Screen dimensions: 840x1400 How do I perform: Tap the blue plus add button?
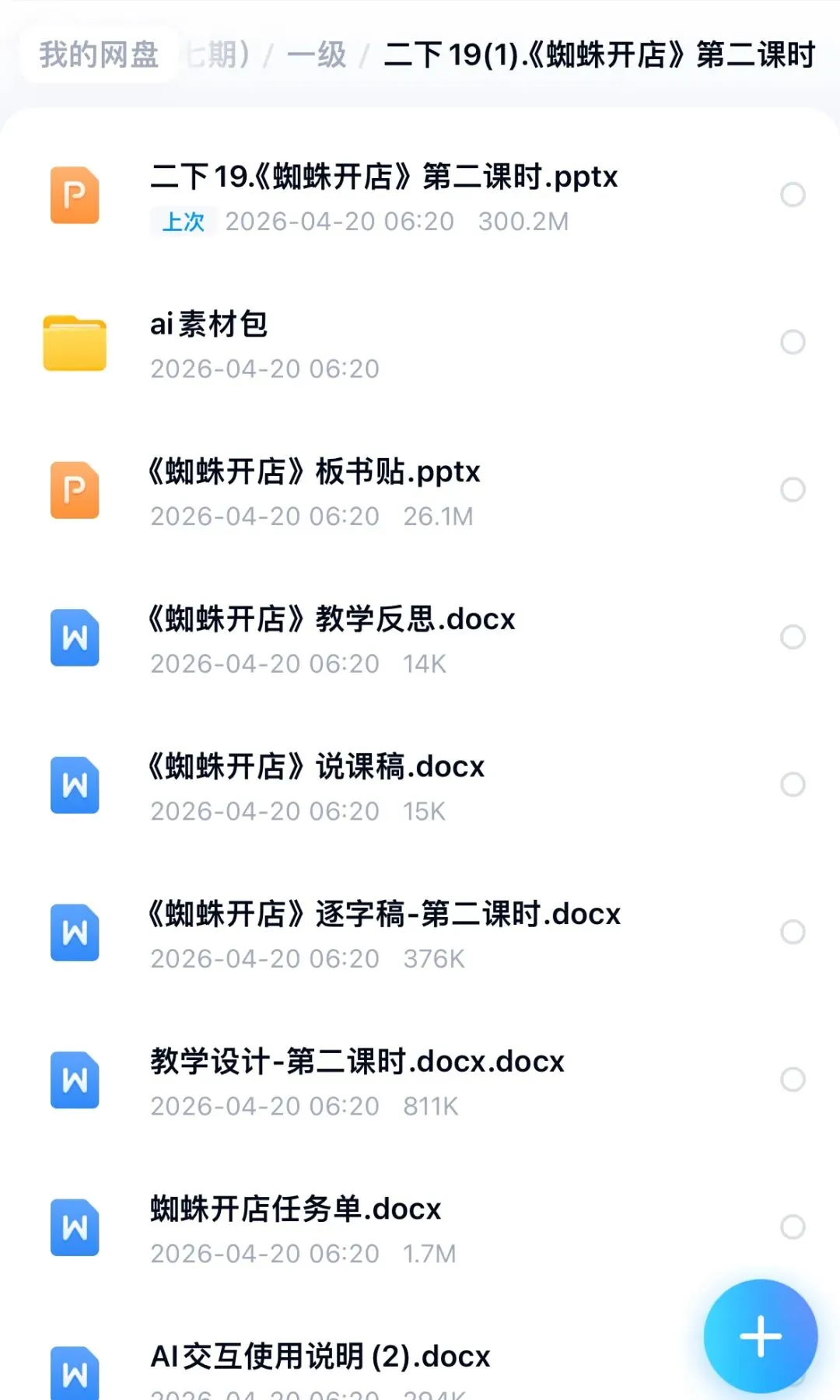coord(761,1336)
